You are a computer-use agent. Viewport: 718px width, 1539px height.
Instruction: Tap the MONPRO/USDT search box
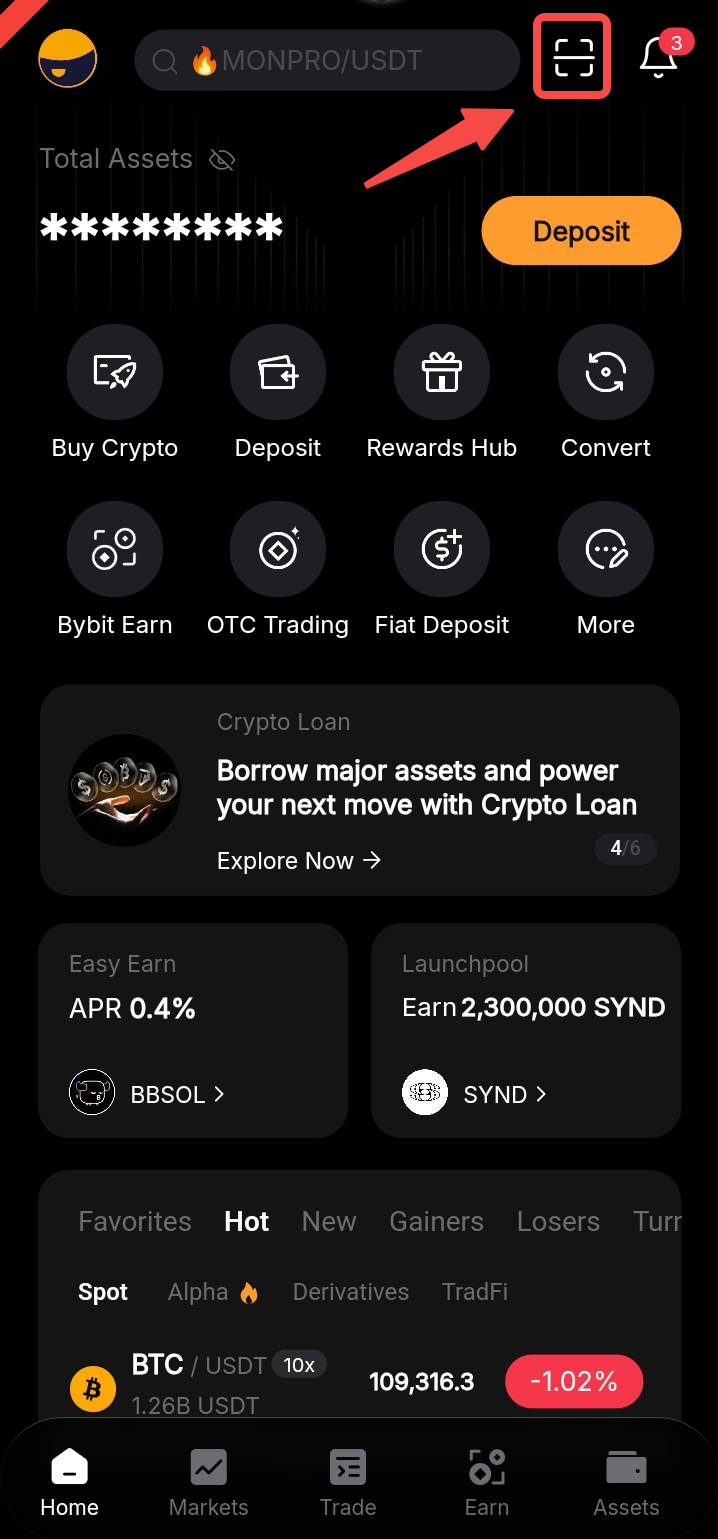(x=327, y=61)
